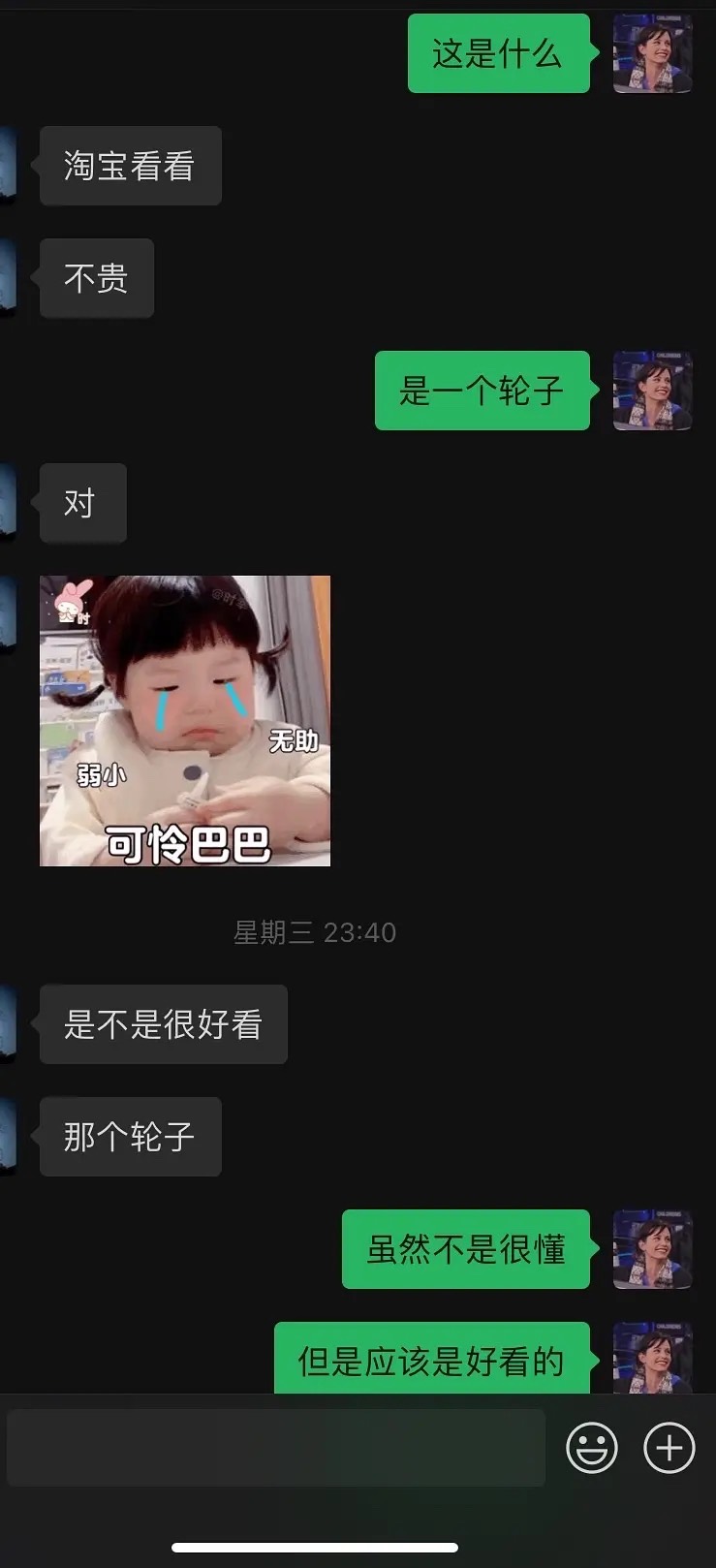
Task: Open the emoji sticker panel
Action: click(x=591, y=1448)
